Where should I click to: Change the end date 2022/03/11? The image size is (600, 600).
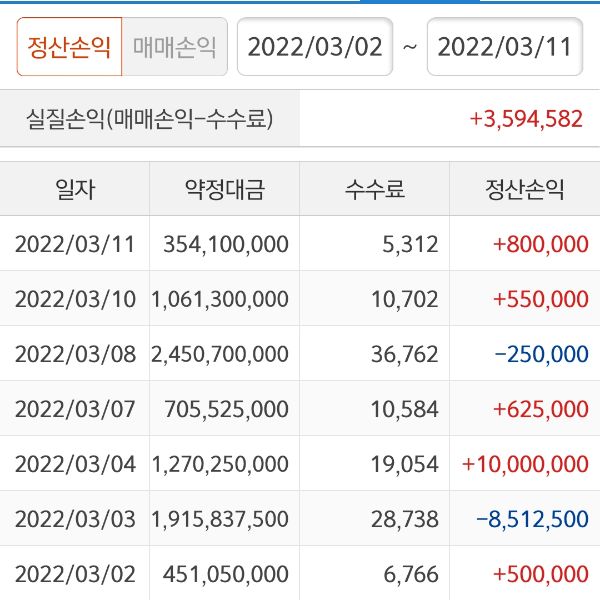tap(505, 47)
